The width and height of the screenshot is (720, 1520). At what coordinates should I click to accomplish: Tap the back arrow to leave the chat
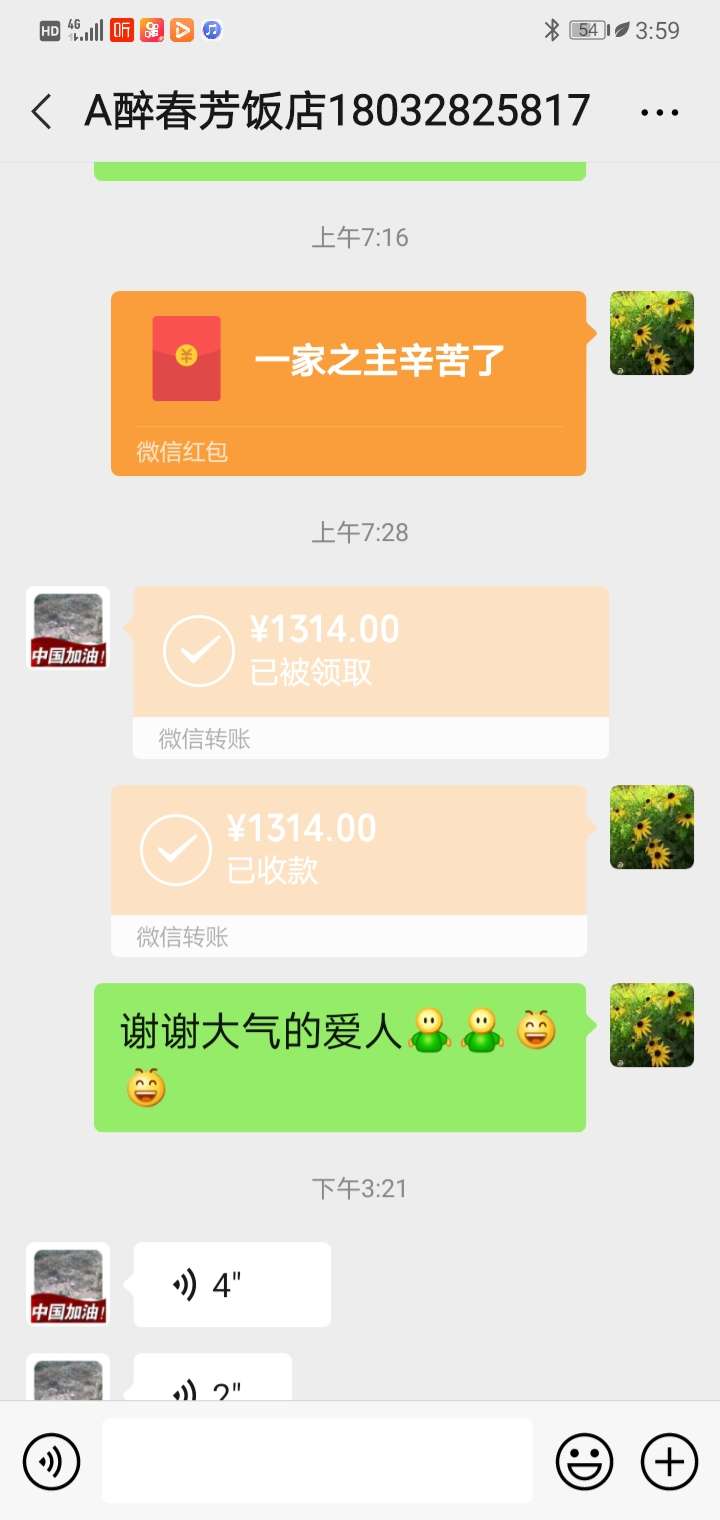click(x=40, y=111)
